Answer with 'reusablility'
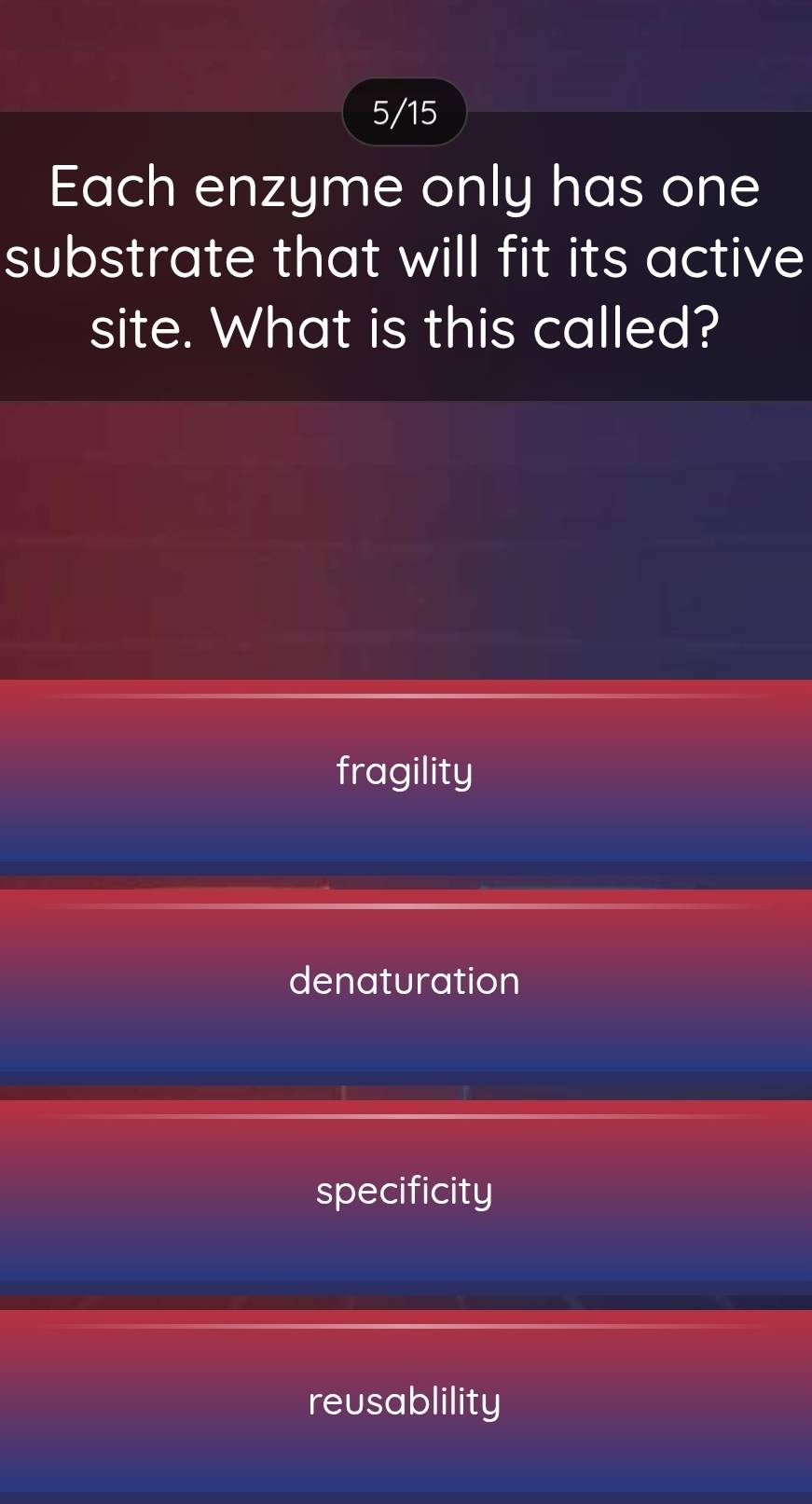The width and height of the screenshot is (812, 1504). tap(405, 1401)
